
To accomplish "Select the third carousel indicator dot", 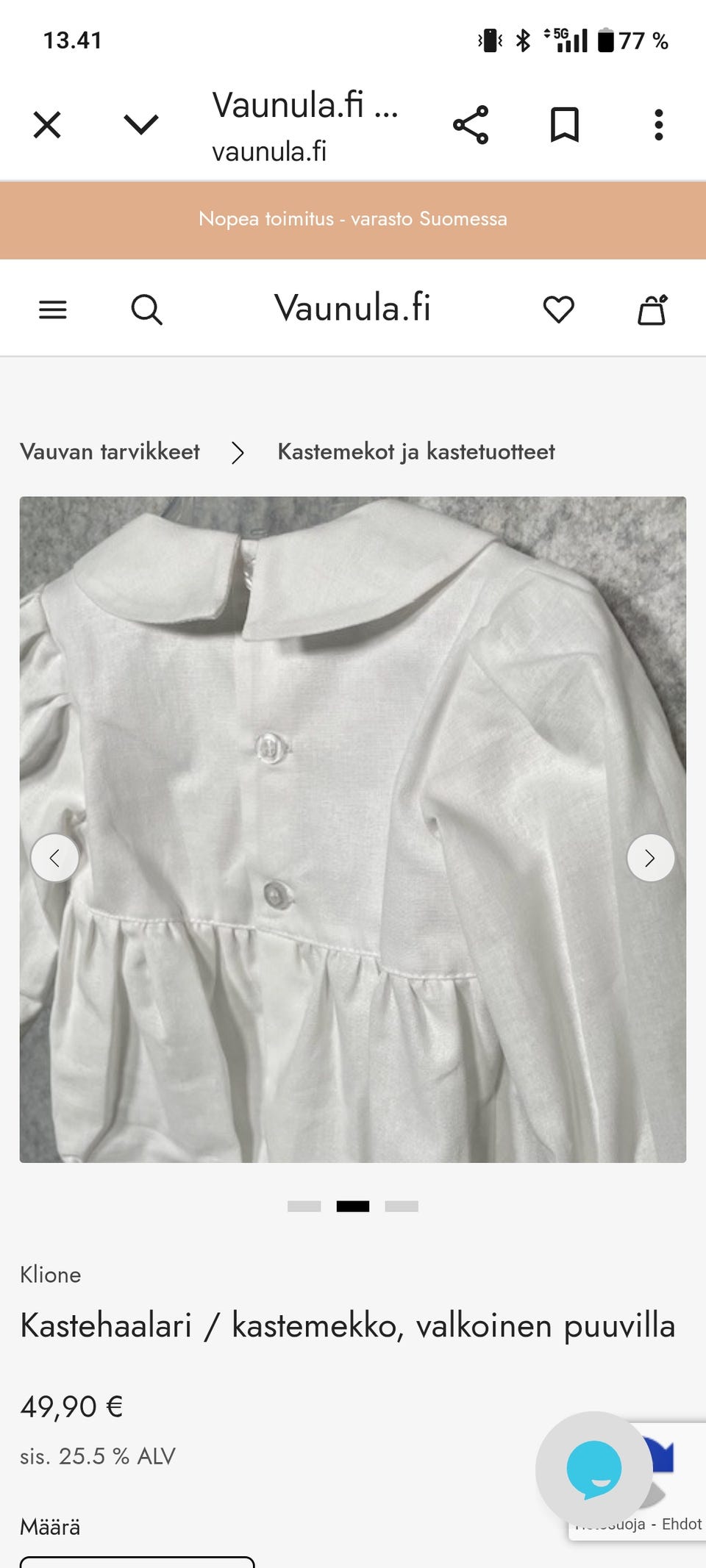I will (x=402, y=1206).
